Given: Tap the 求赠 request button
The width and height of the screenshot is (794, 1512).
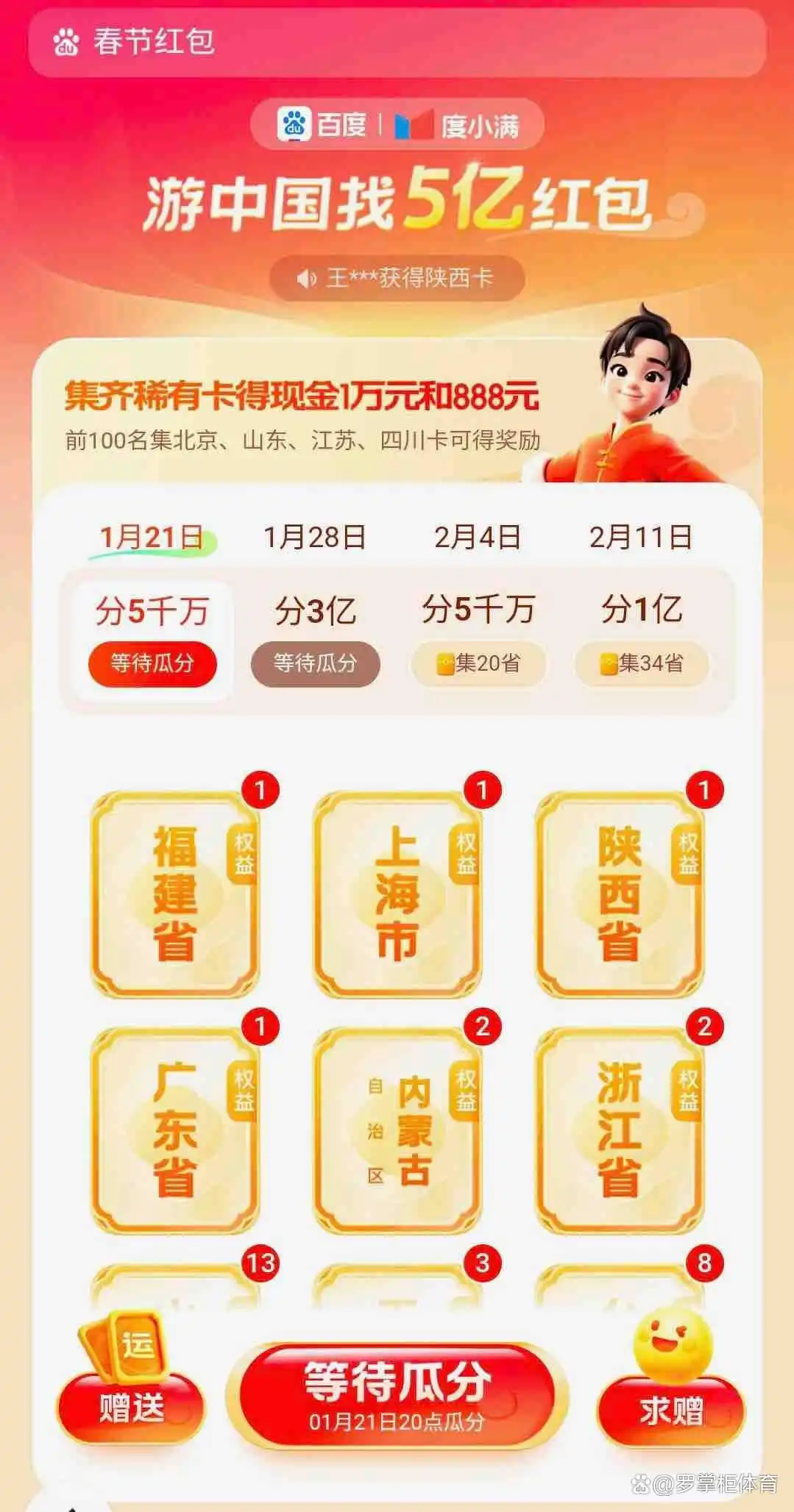Looking at the screenshot, I should pos(670,1409).
